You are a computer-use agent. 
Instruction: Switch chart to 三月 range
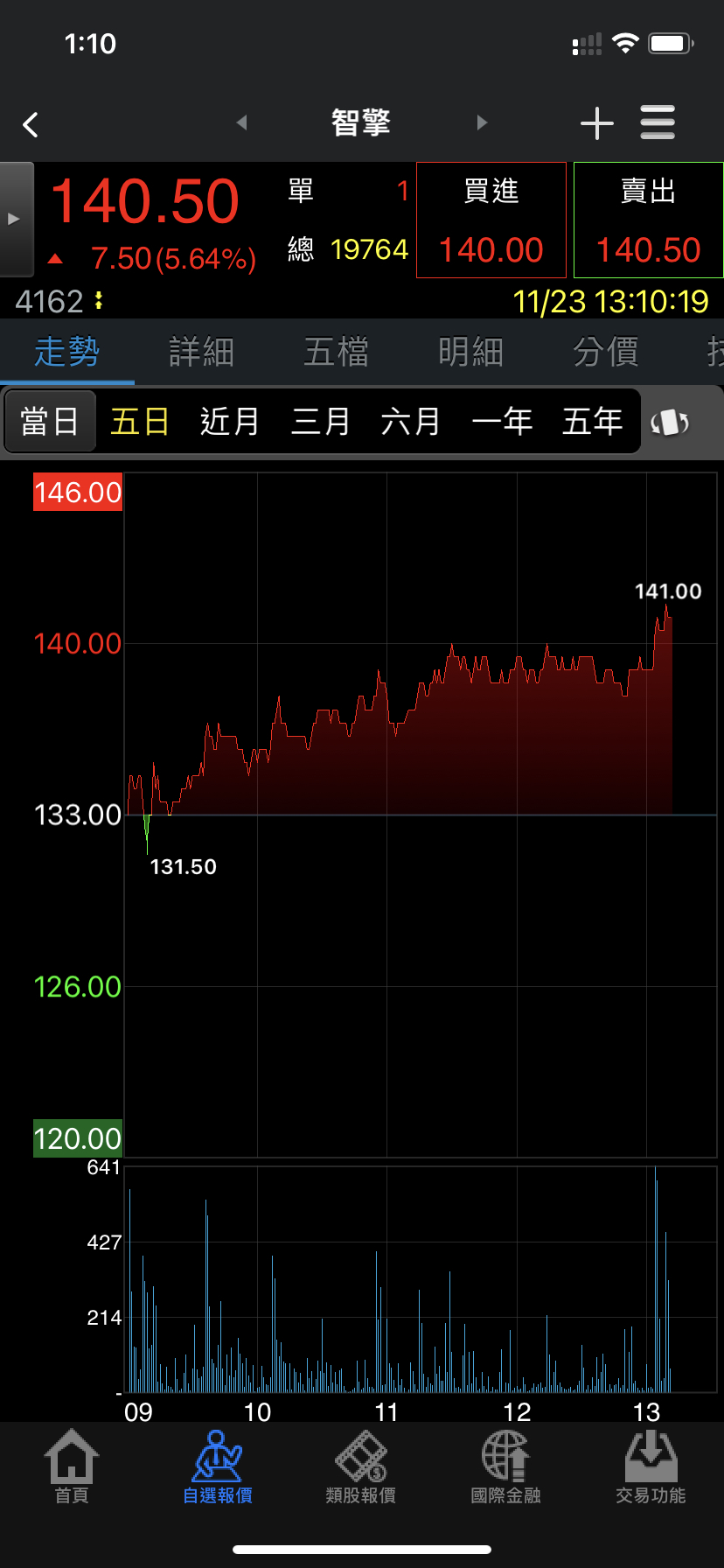(320, 422)
